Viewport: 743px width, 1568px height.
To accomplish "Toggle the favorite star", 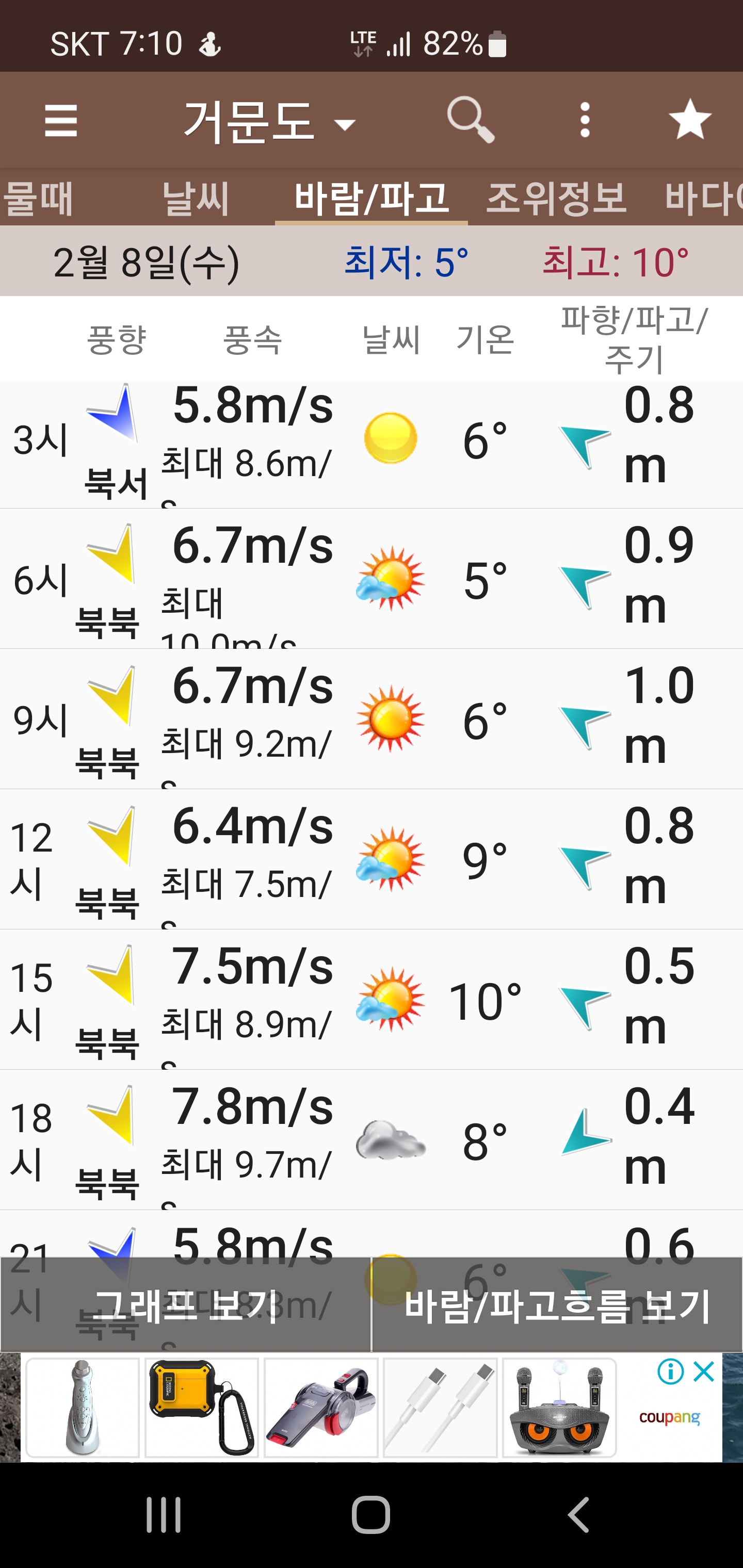I will pos(689,120).
